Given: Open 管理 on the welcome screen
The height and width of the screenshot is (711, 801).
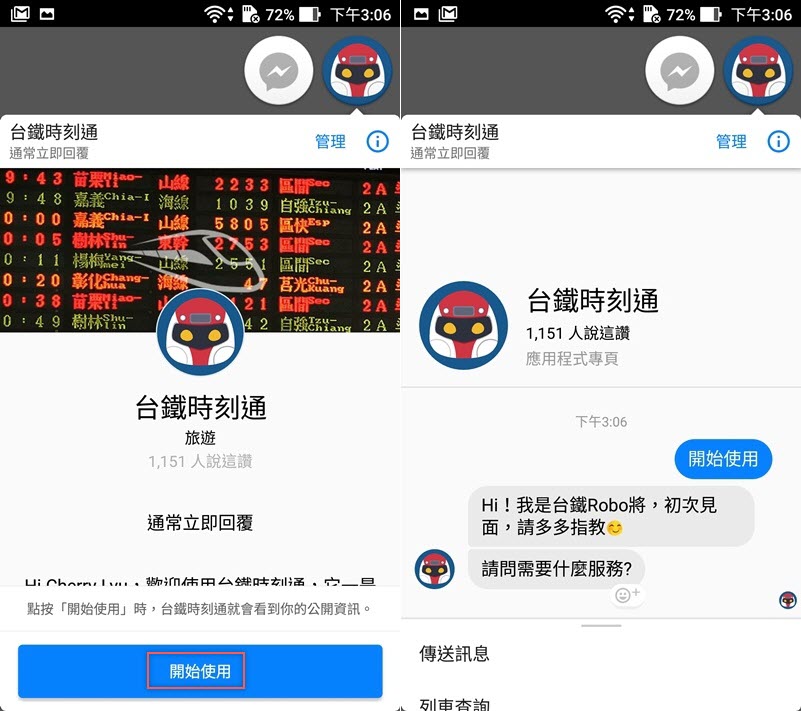Looking at the screenshot, I should [x=330, y=142].
